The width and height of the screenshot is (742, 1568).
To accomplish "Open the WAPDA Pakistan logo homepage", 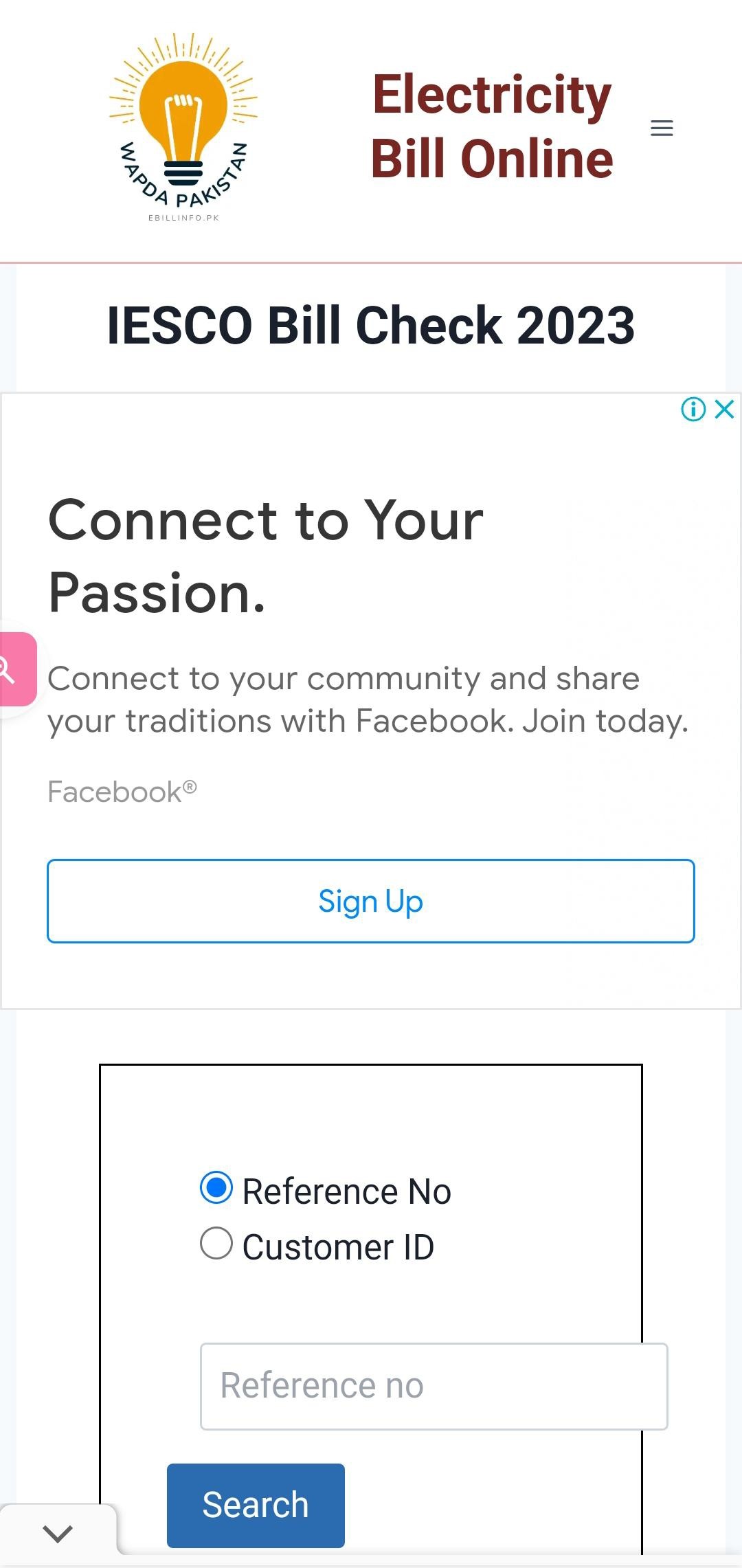I will pyautogui.click(x=183, y=128).
